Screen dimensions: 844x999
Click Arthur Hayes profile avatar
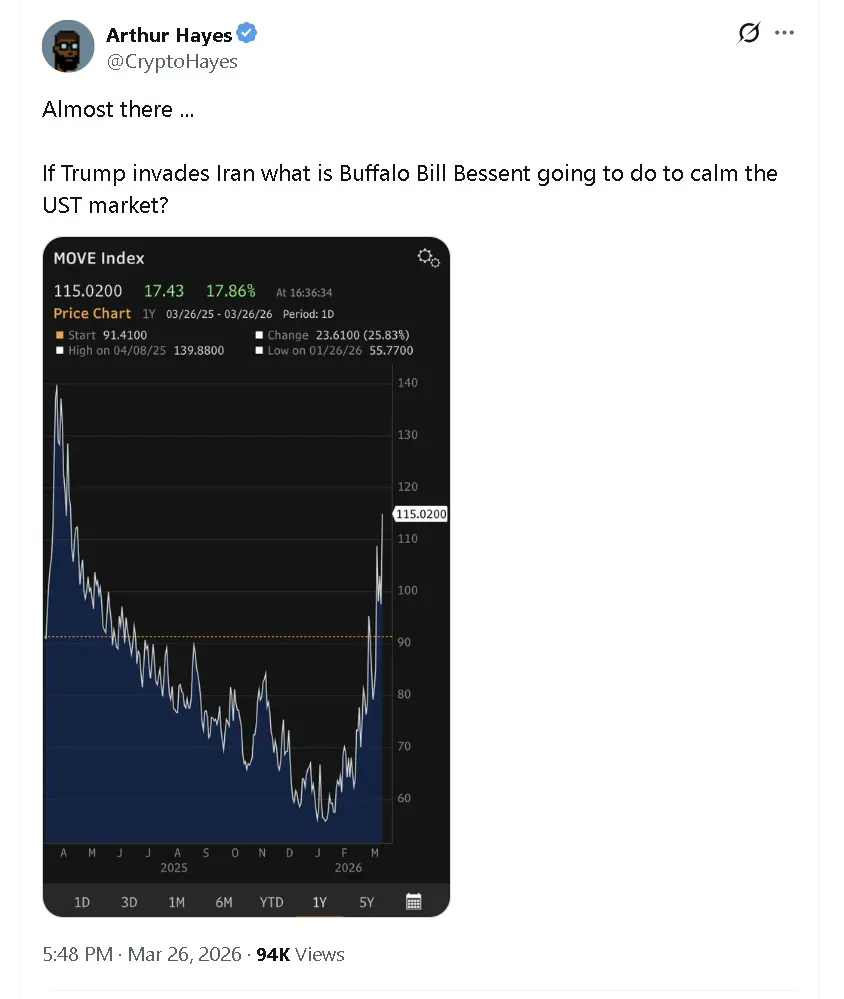tap(67, 46)
